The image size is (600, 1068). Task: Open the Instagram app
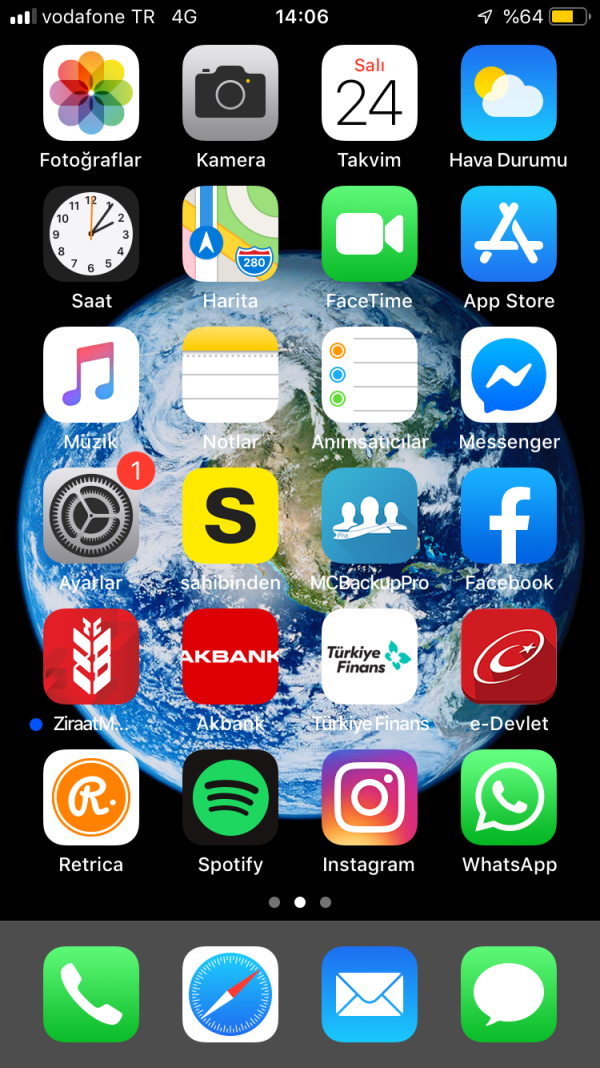coord(369,797)
